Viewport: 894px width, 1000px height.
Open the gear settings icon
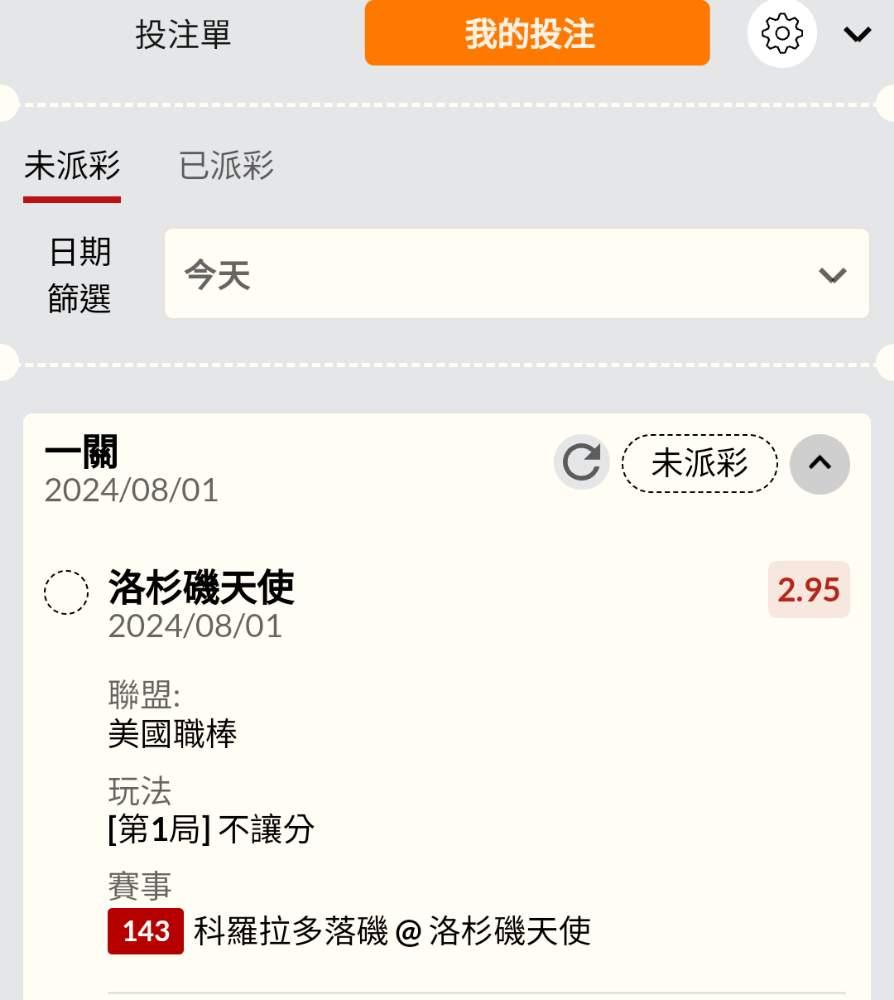click(782, 33)
